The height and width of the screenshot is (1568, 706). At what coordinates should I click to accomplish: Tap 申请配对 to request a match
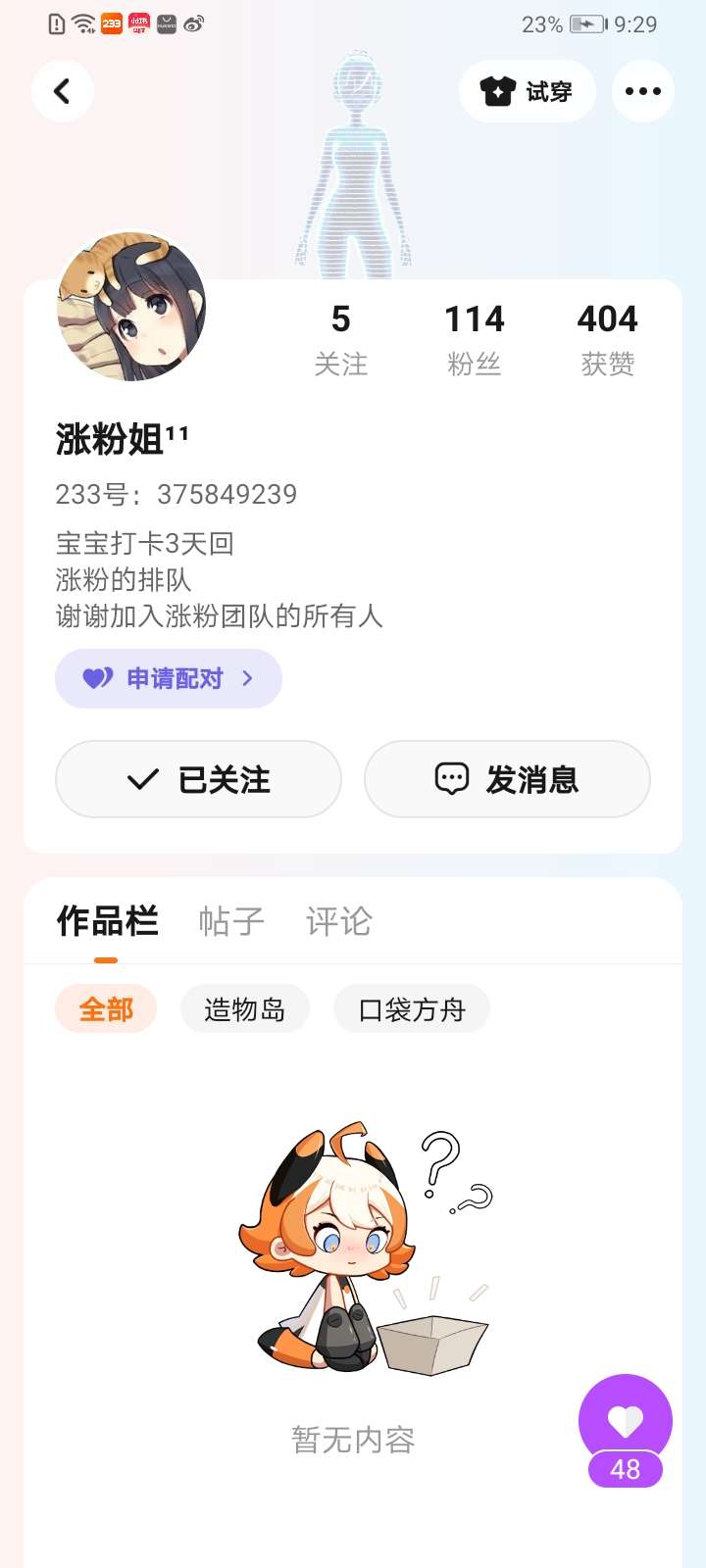click(169, 678)
